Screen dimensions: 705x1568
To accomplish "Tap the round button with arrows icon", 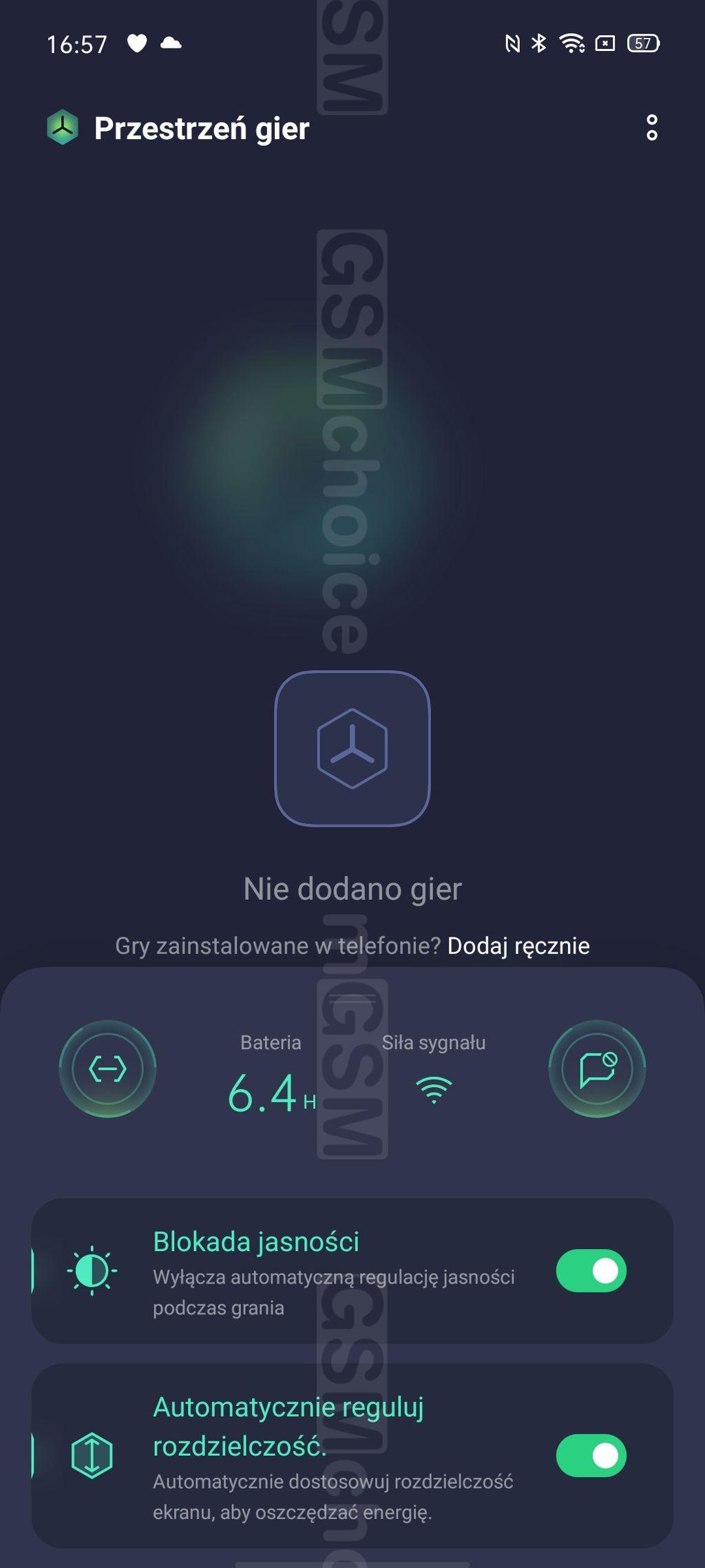I will 108,1069.
